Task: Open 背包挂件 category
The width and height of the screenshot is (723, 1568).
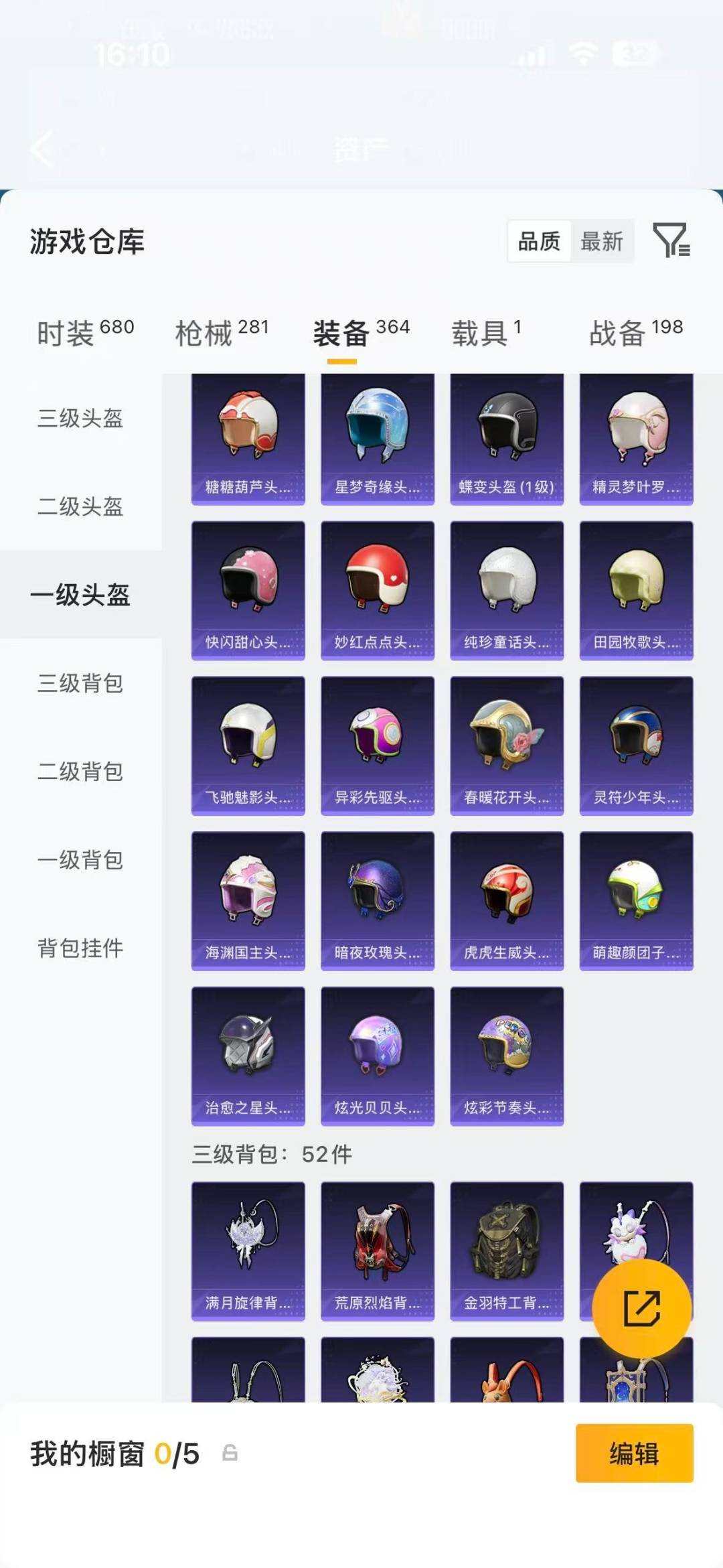Action: click(x=80, y=948)
